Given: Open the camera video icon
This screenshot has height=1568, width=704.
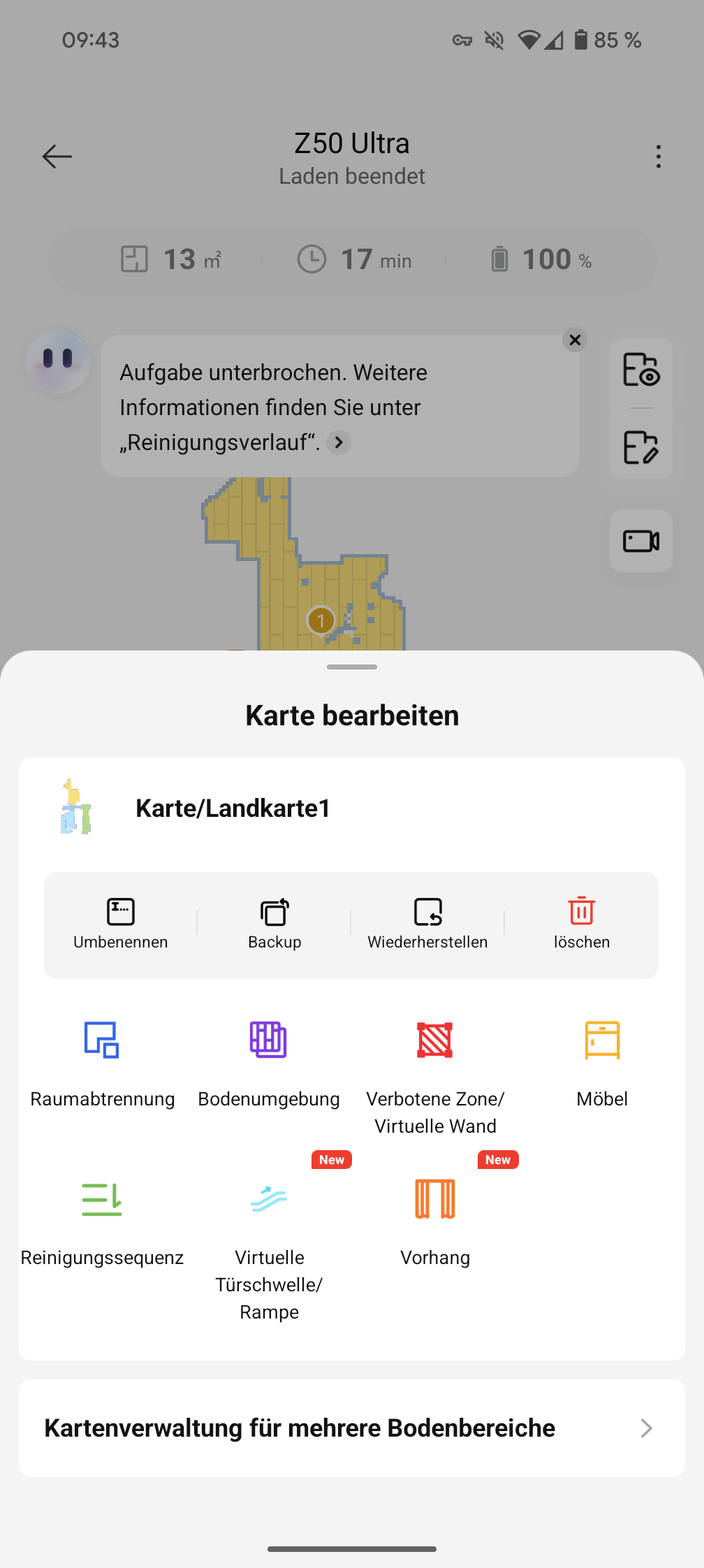Looking at the screenshot, I should [x=641, y=541].
